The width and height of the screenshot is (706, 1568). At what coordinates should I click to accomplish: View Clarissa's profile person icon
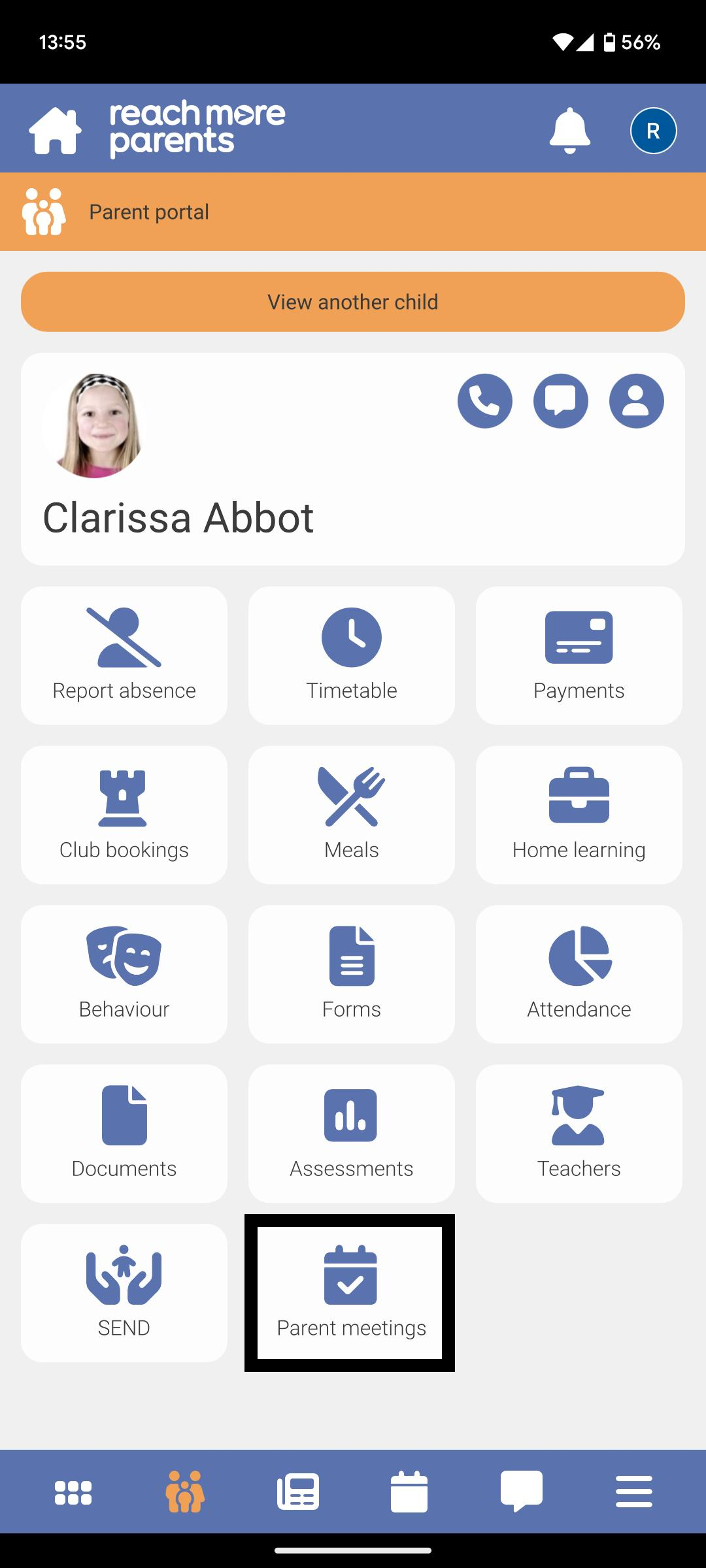pos(637,401)
